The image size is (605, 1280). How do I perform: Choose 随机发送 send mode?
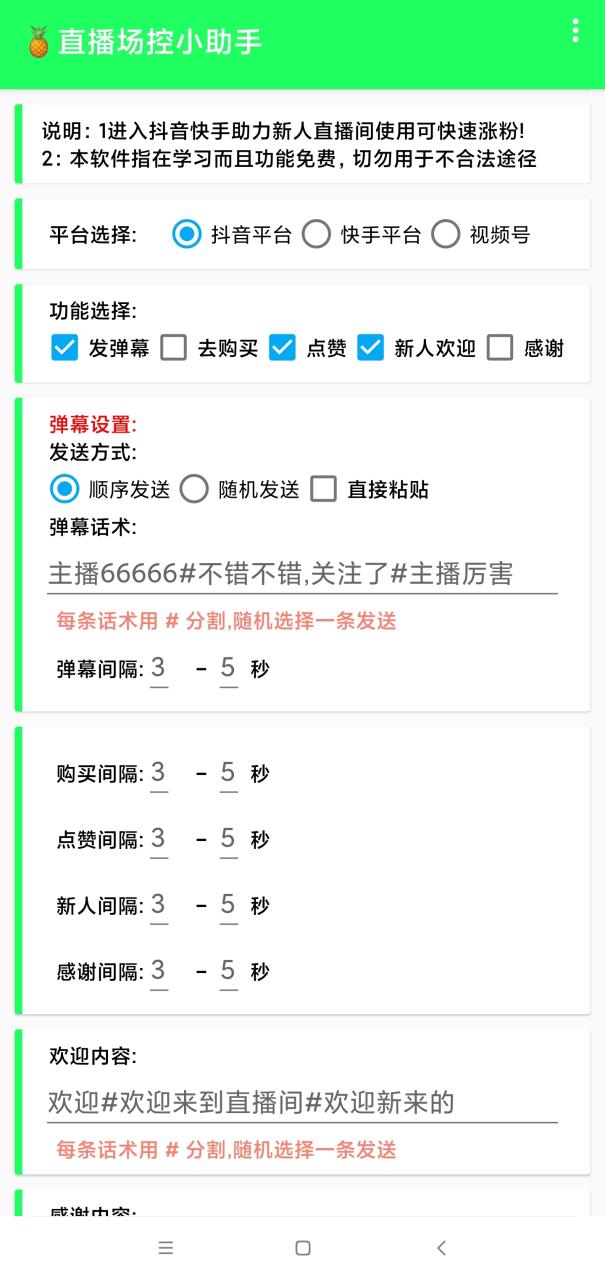[x=194, y=489]
